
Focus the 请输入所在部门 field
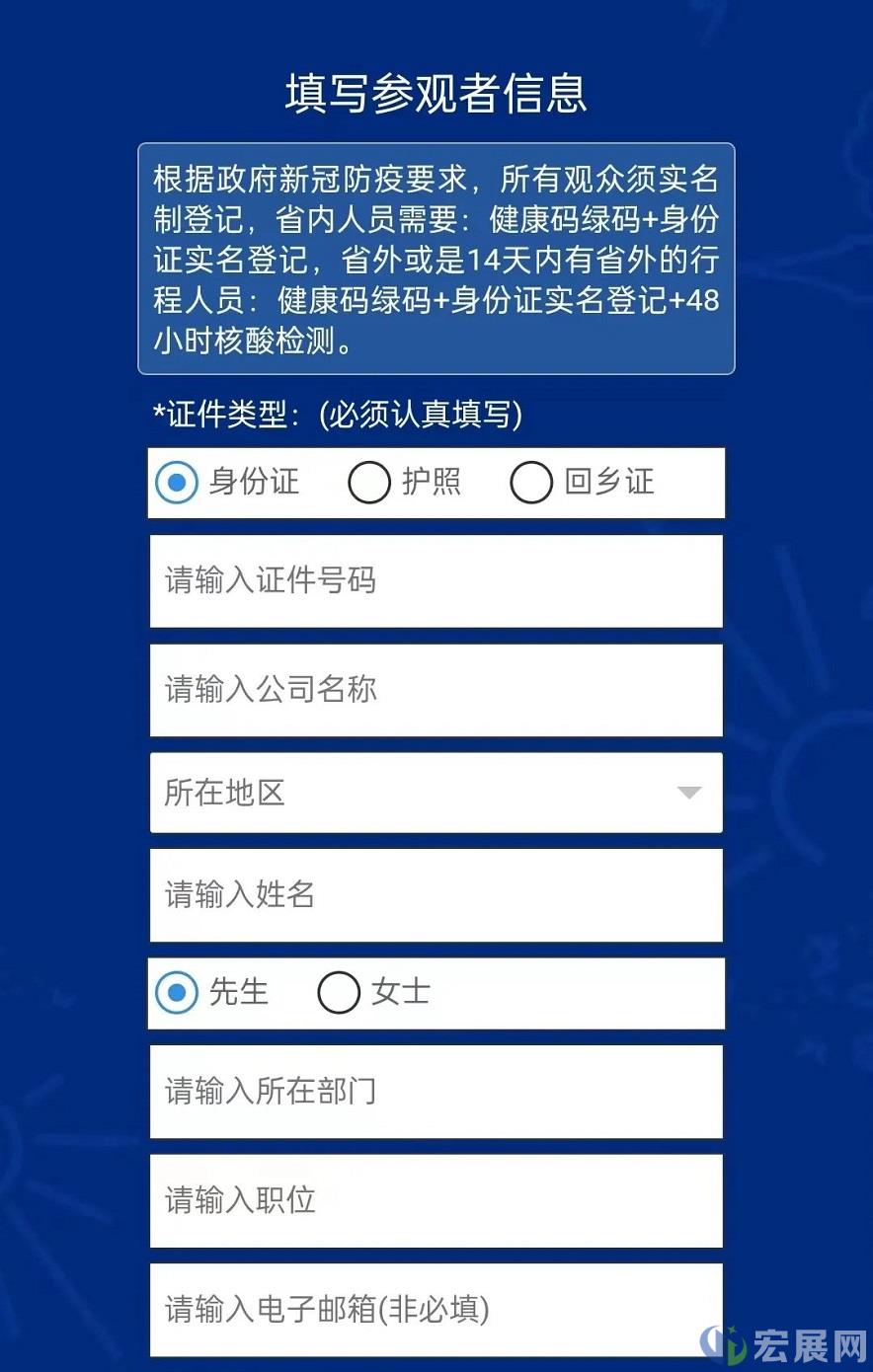pos(436,1092)
